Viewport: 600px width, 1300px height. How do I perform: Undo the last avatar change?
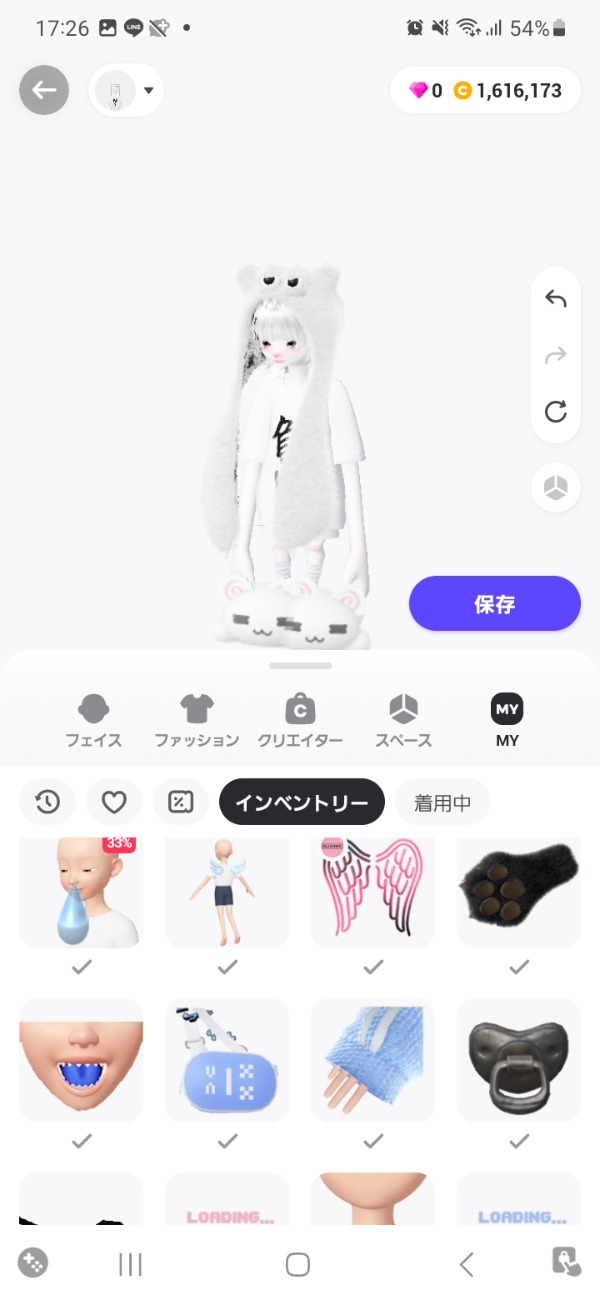tap(556, 299)
